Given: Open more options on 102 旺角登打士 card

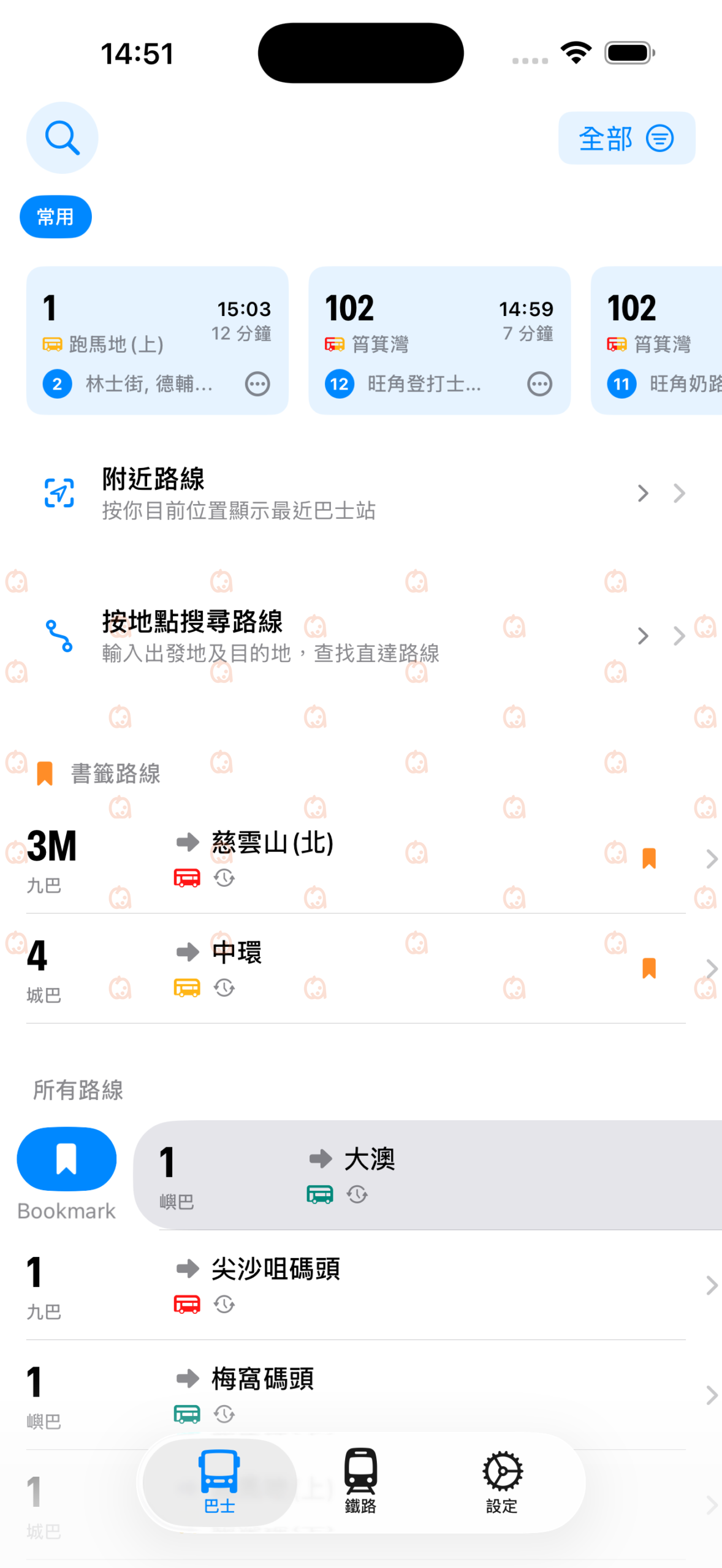Looking at the screenshot, I should tap(539, 384).
